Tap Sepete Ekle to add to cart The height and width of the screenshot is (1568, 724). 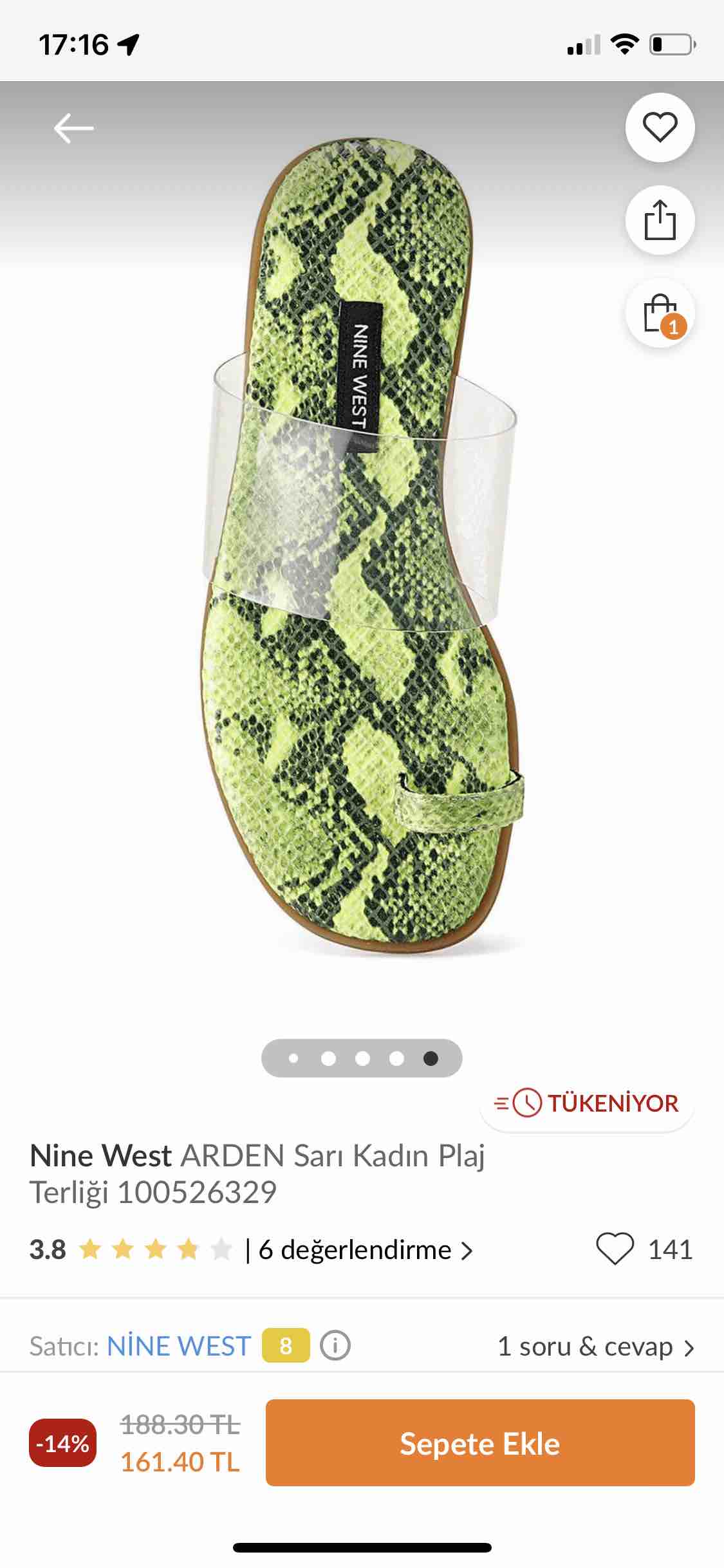[x=480, y=1442]
